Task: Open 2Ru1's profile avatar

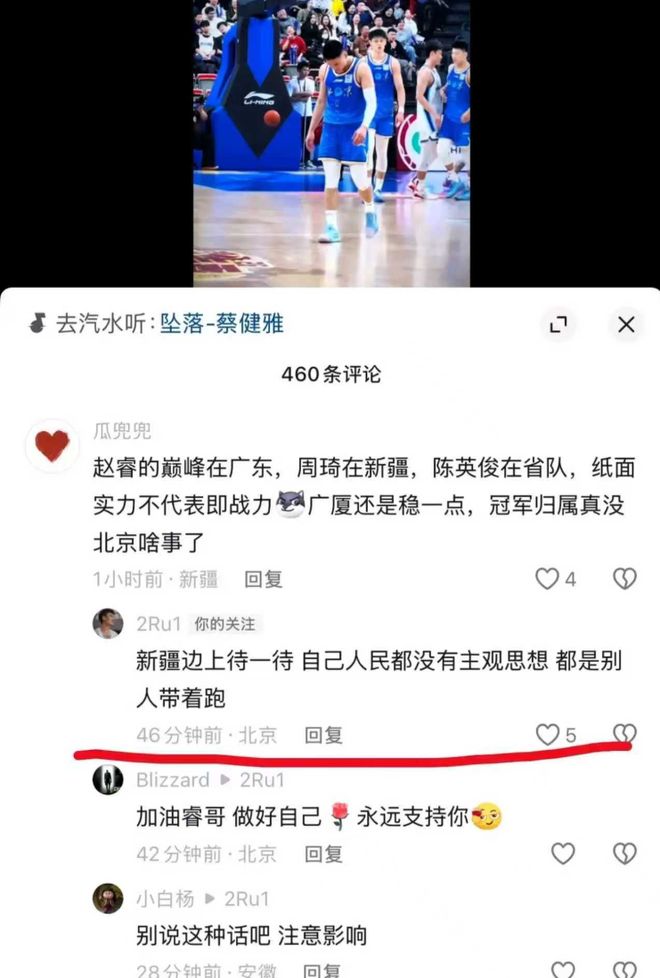Action: (x=108, y=624)
